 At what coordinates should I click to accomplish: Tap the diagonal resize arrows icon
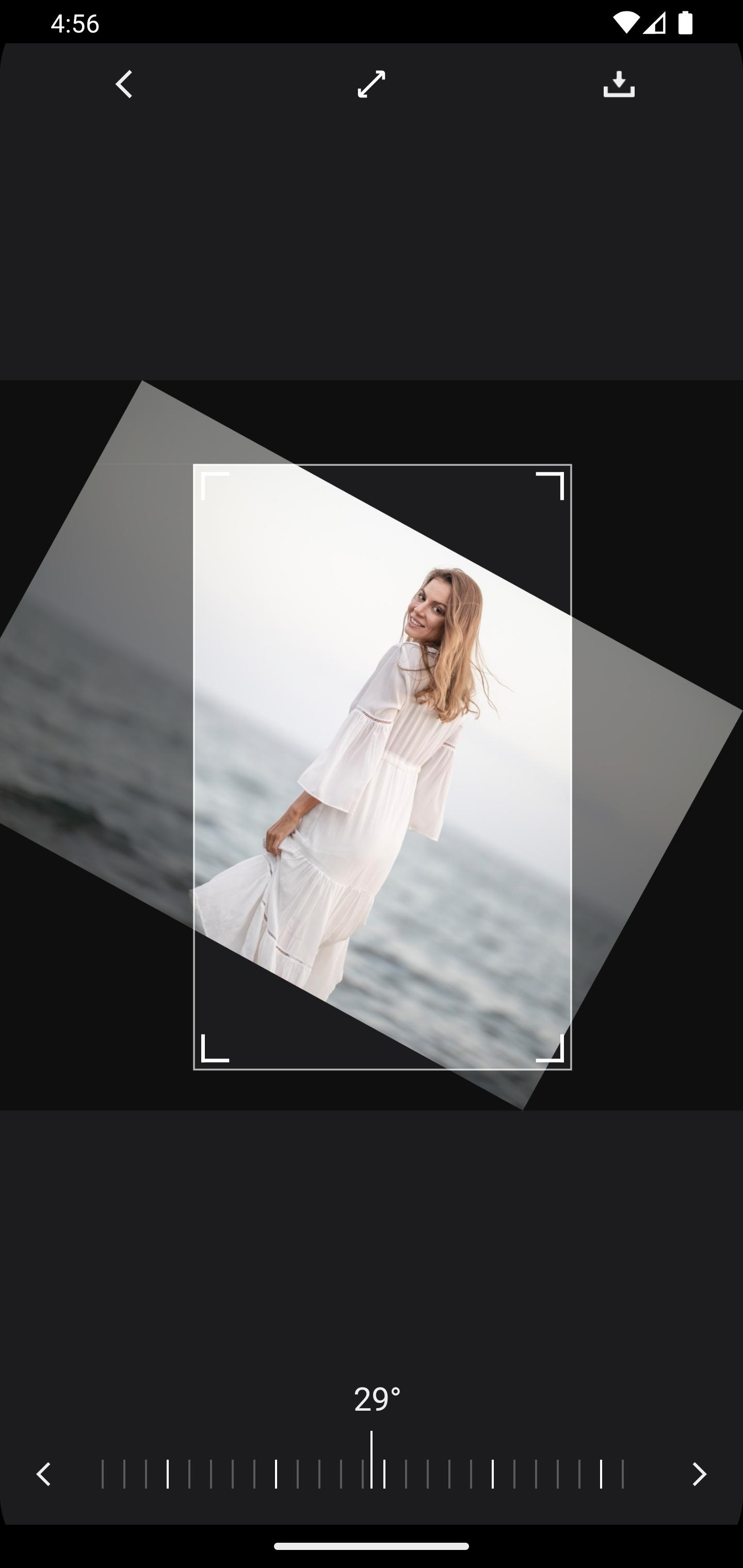pos(372,84)
